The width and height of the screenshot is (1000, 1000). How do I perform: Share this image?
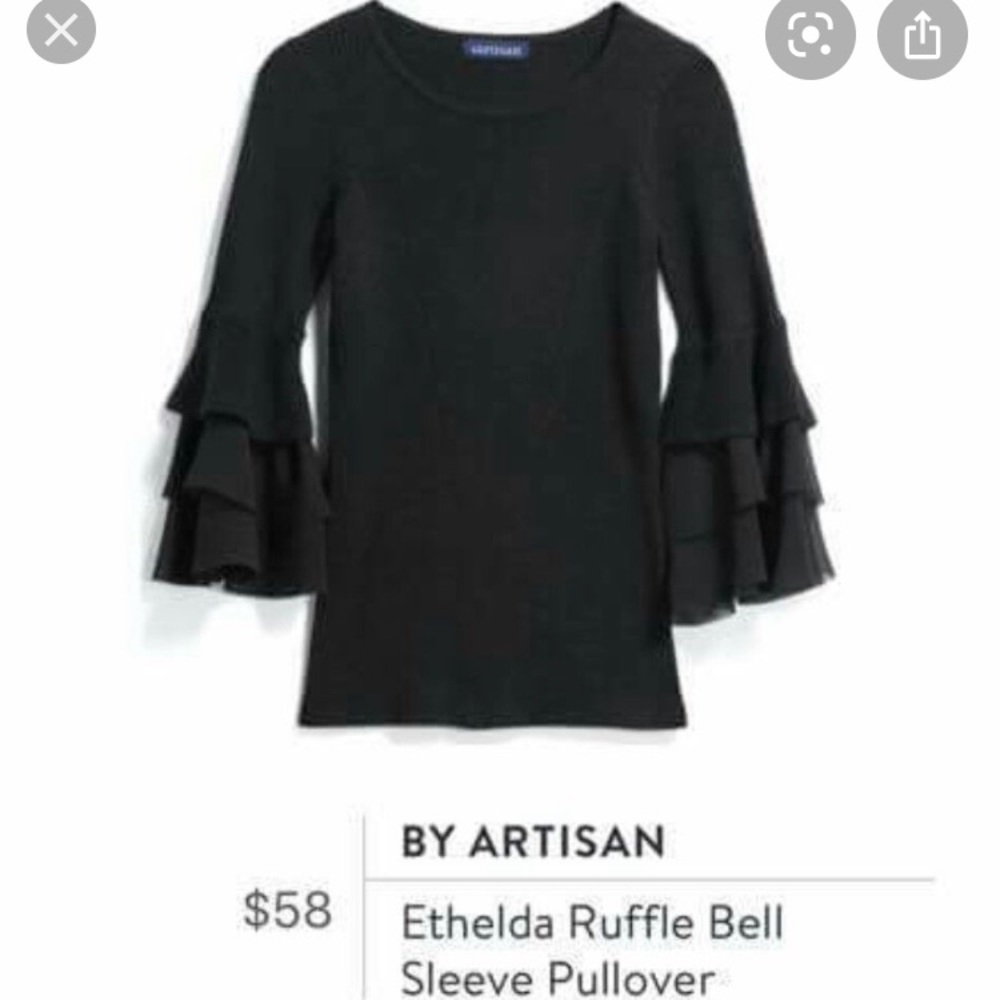tap(922, 34)
